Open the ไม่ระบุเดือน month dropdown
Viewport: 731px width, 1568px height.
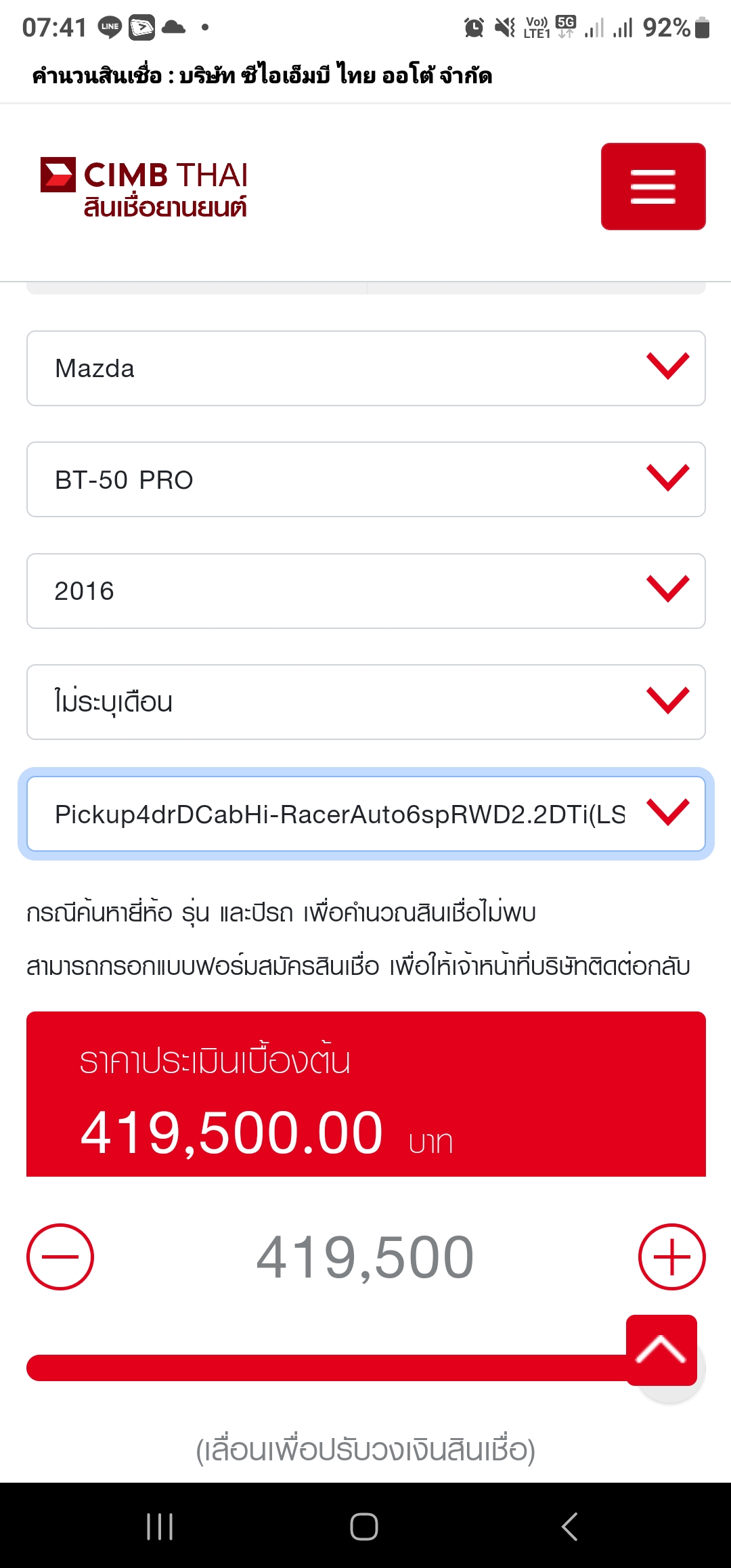tap(365, 702)
